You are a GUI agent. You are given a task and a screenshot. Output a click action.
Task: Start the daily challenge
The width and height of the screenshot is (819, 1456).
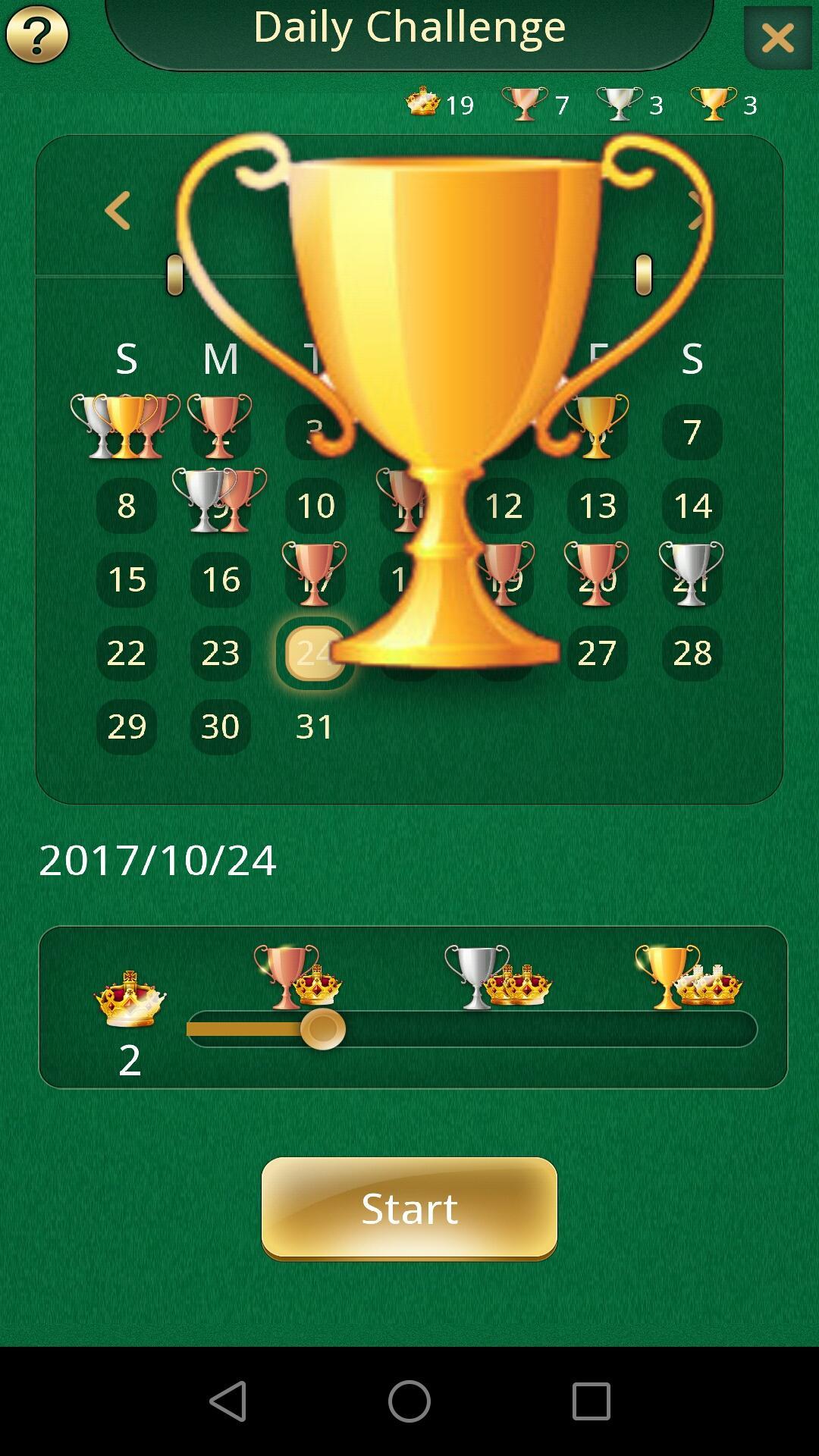pyautogui.click(x=409, y=1207)
